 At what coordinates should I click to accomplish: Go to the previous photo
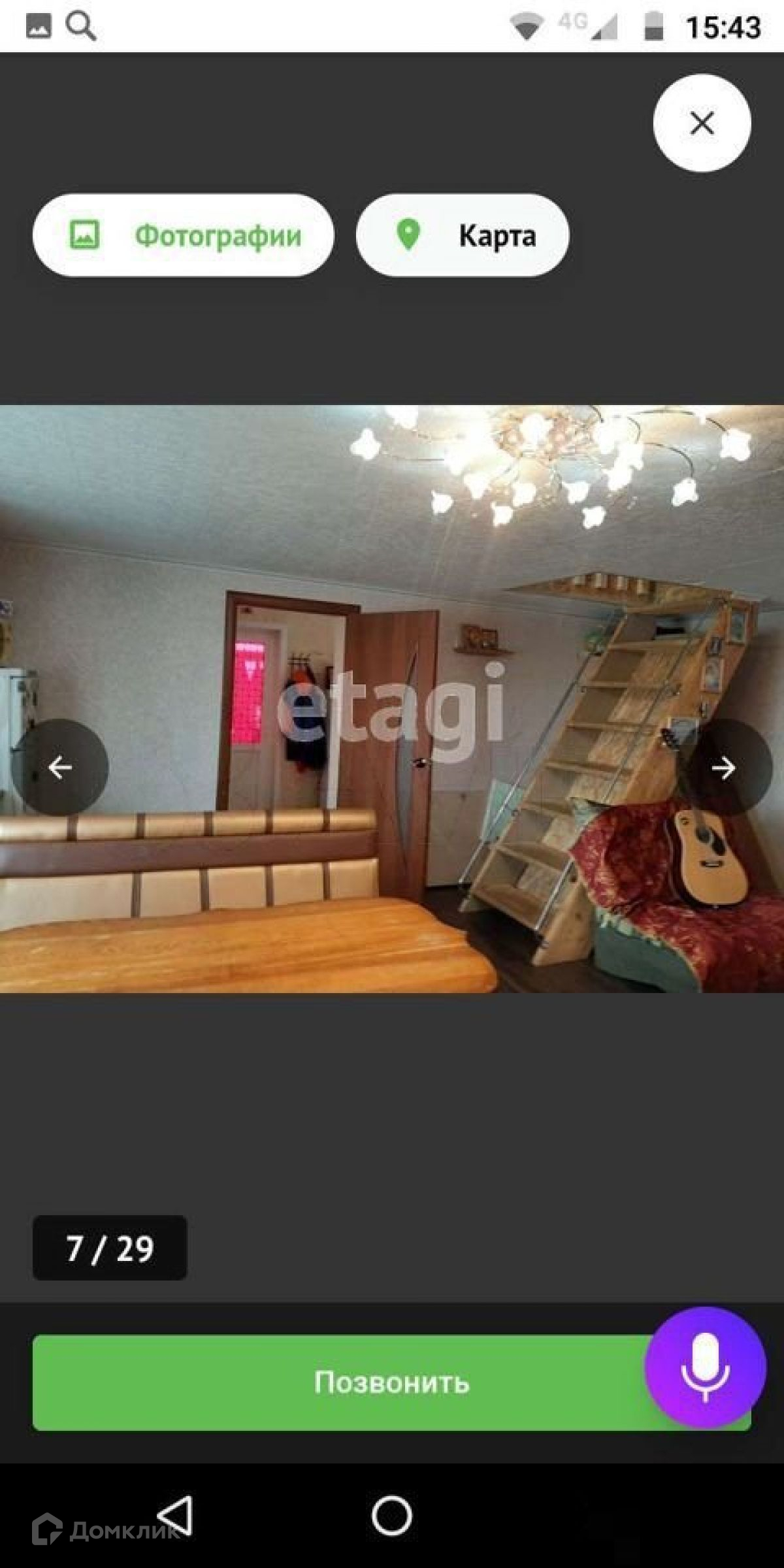click(x=59, y=767)
